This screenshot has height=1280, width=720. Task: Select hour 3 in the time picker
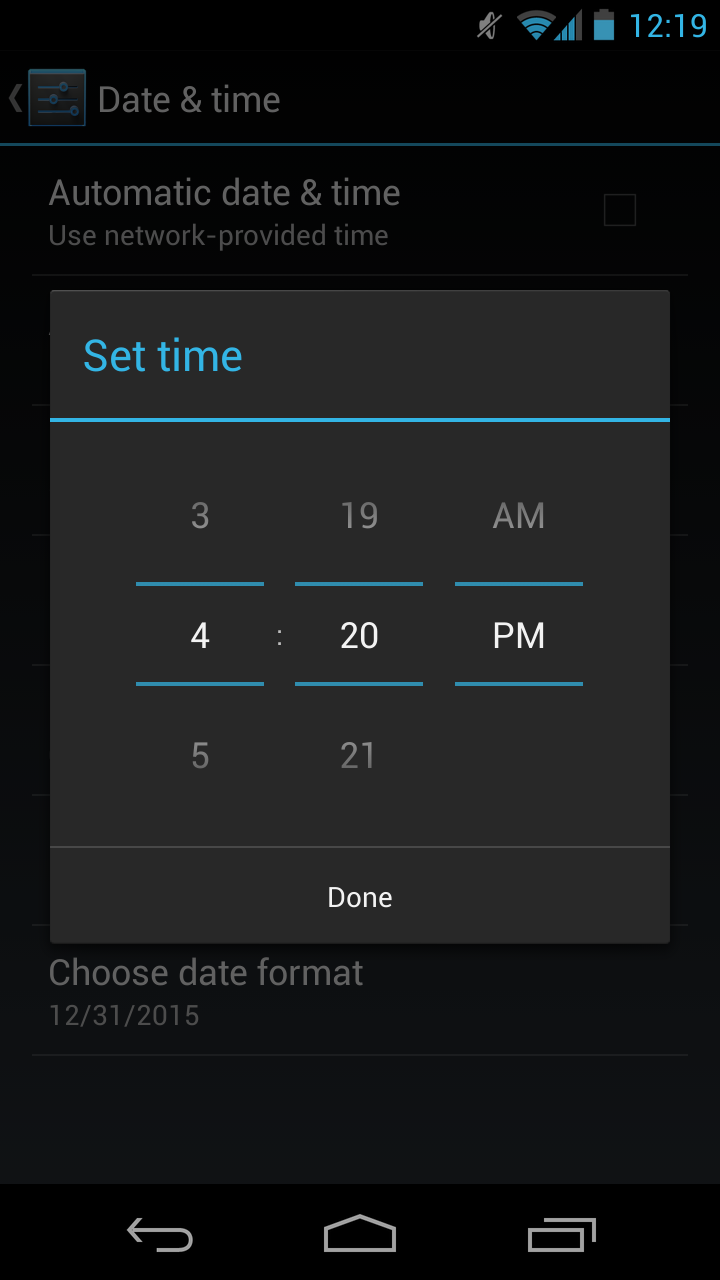coord(199,515)
